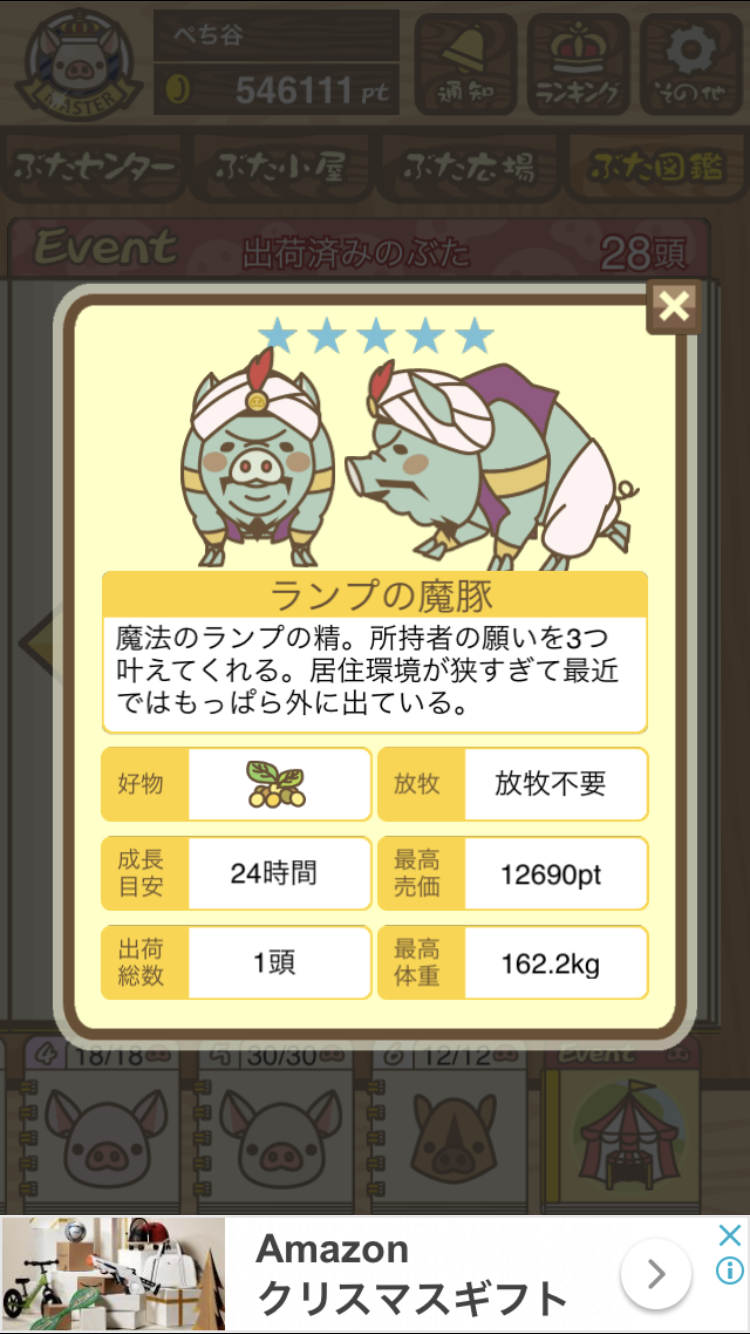
Task: Open the 30/30 pig book
Action: (279, 1130)
